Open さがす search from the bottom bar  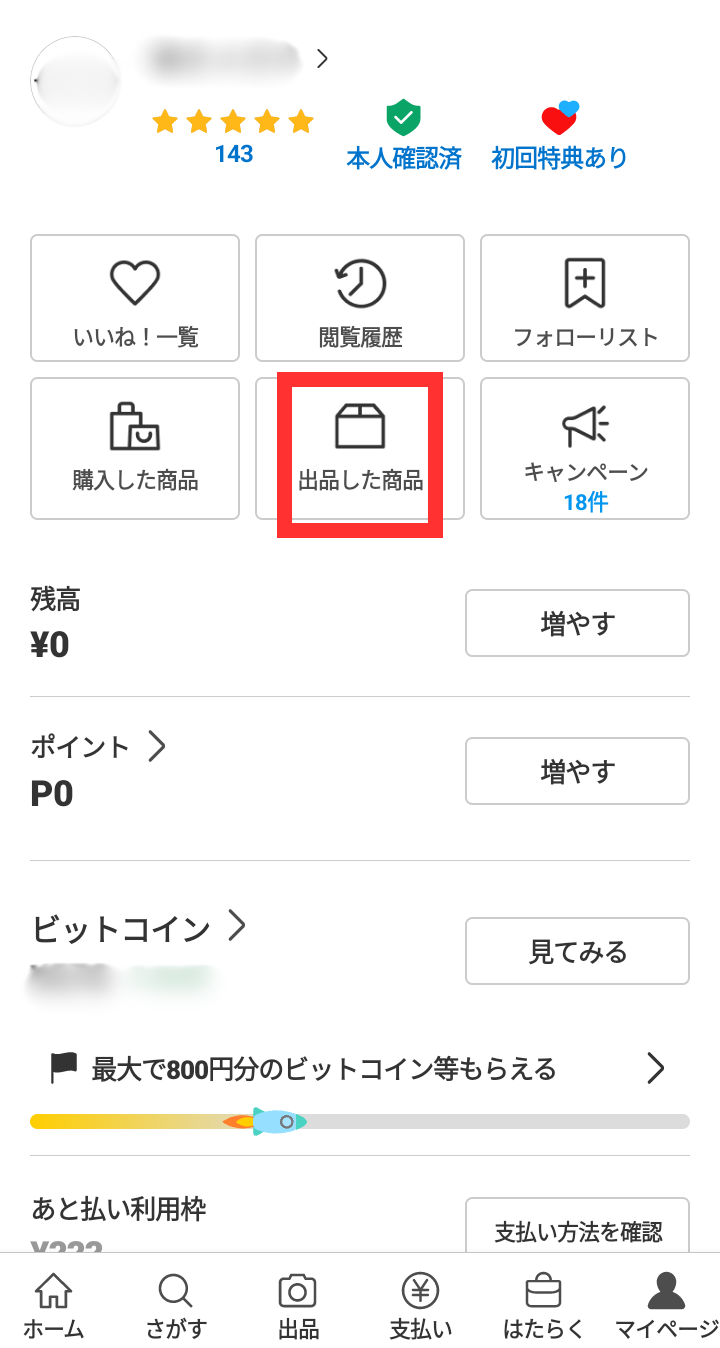pyautogui.click(x=176, y=1298)
